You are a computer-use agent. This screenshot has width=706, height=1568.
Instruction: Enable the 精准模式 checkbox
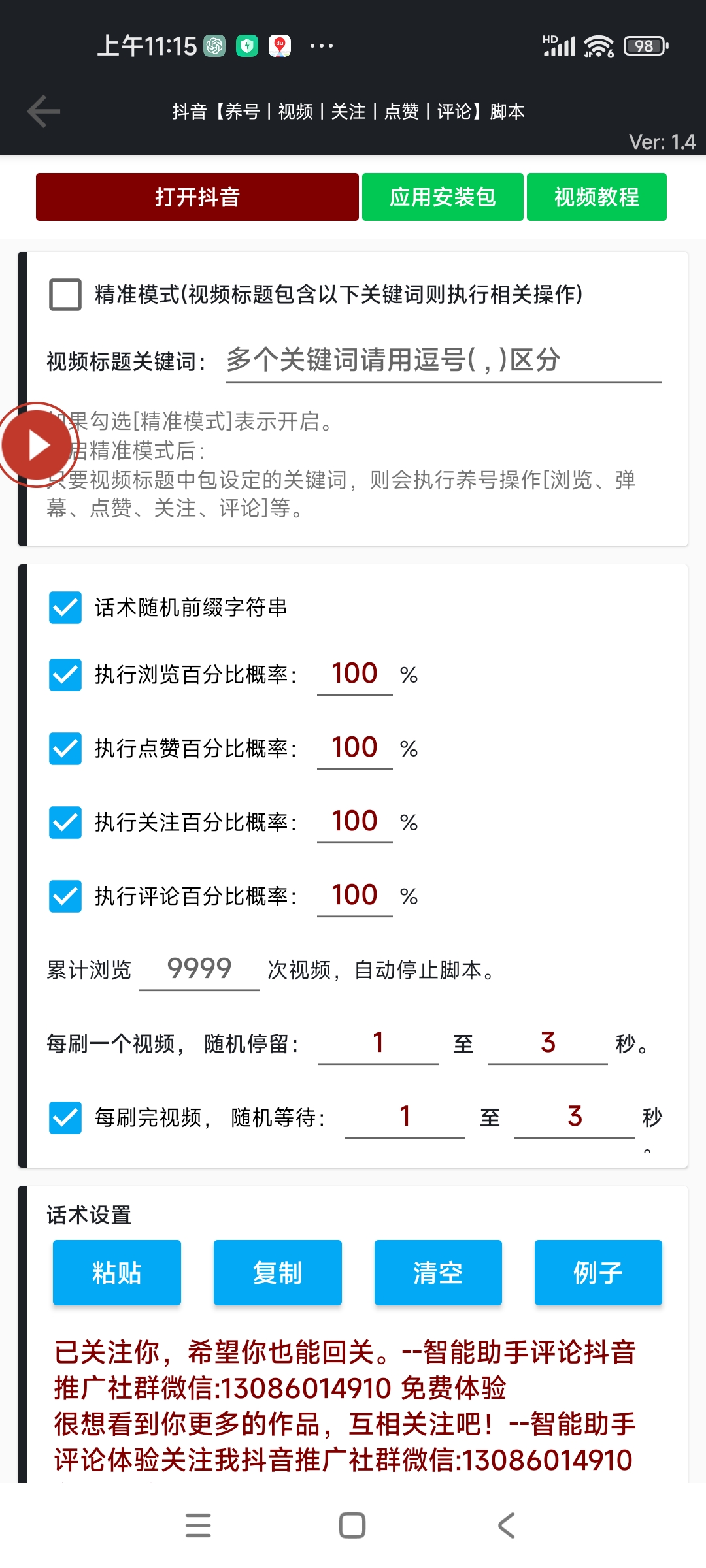pos(65,295)
